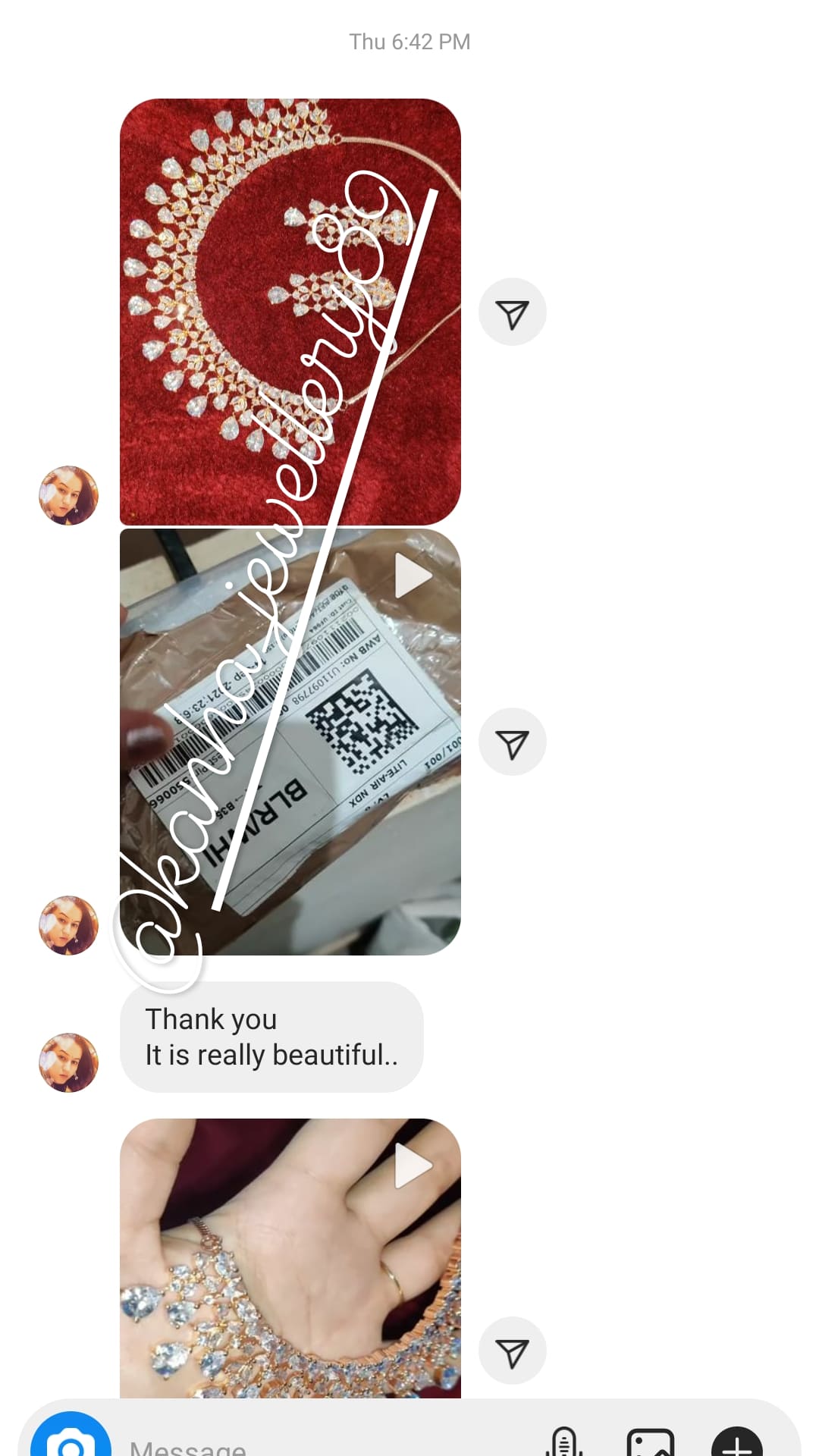The image size is (819, 1456).
Task: Open sender's profile picture beside Thank you message
Action: point(68,1062)
